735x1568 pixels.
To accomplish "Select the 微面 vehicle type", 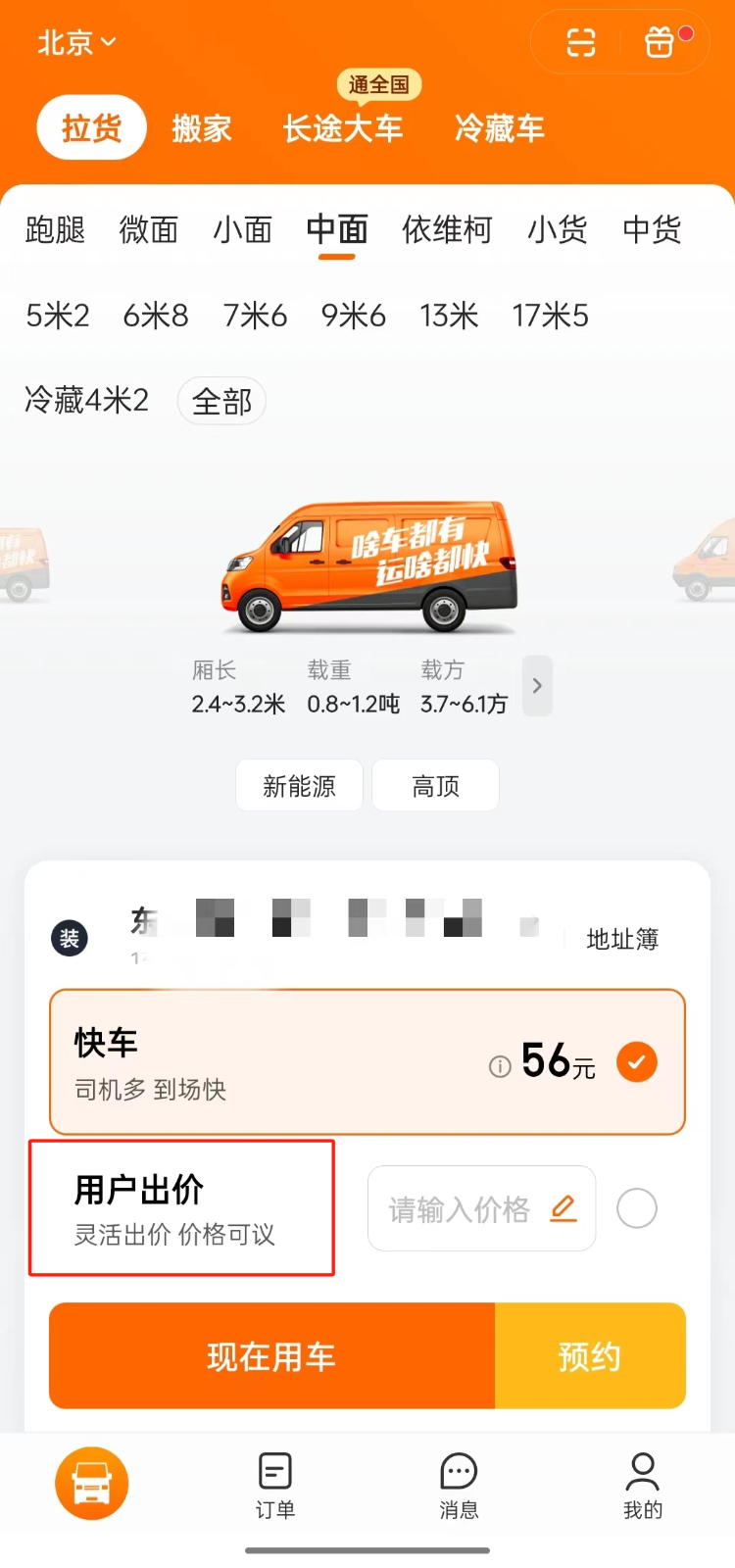I will pyautogui.click(x=149, y=230).
